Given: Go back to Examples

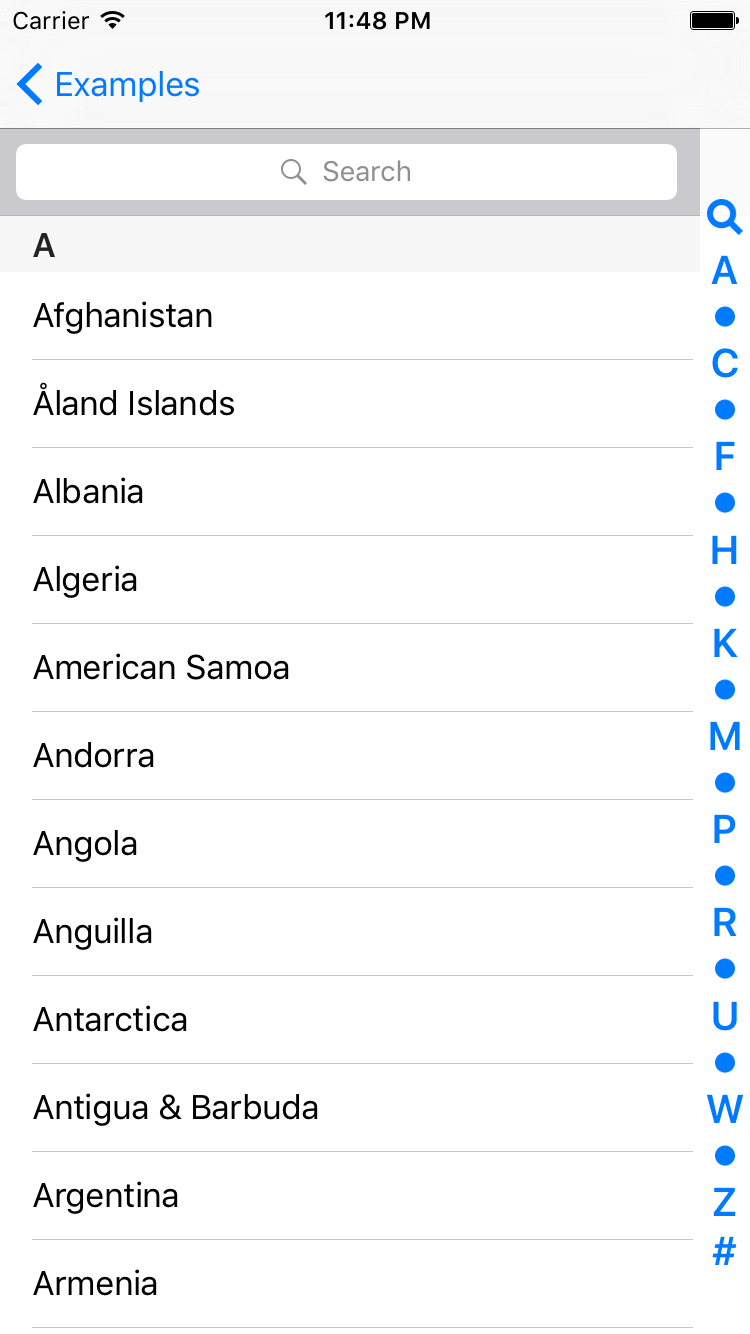Looking at the screenshot, I should tap(108, 85).
